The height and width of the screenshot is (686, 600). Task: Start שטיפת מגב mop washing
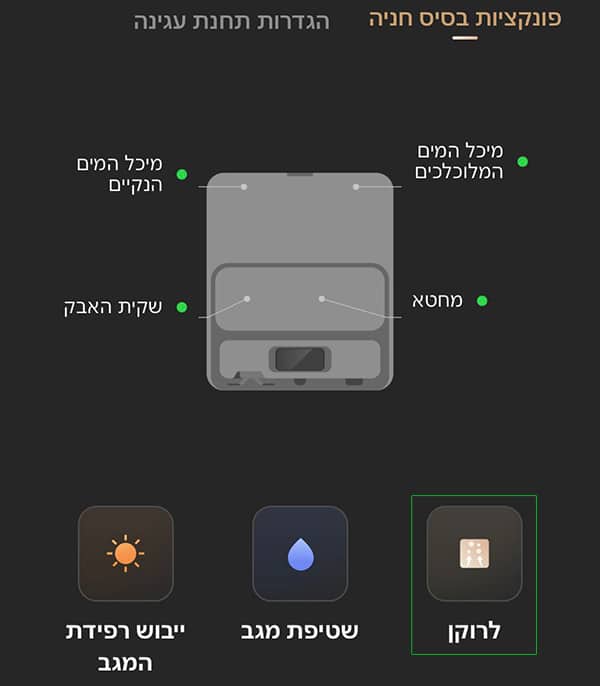(300, 554)
